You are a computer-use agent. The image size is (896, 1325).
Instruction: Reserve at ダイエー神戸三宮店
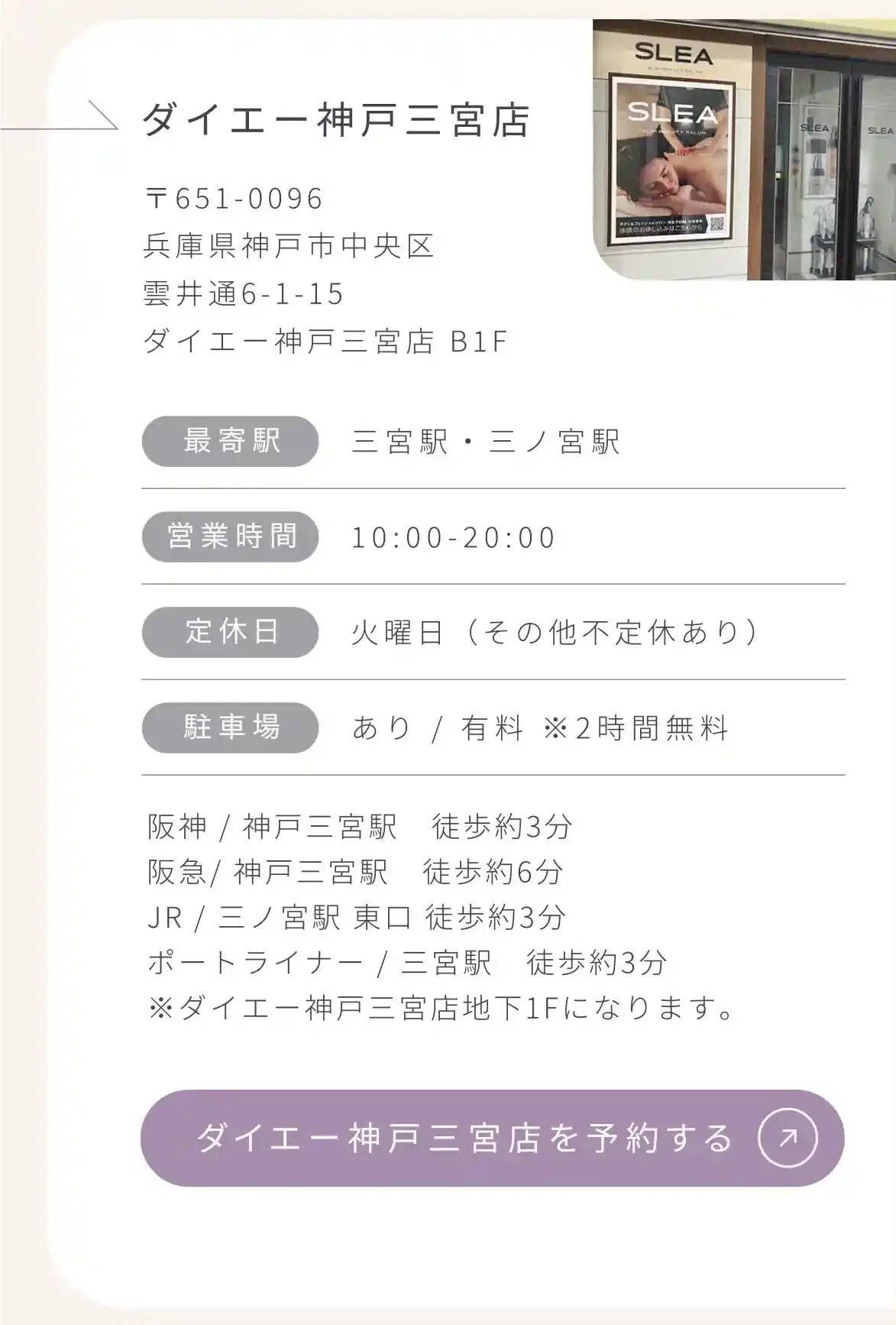492,1138
